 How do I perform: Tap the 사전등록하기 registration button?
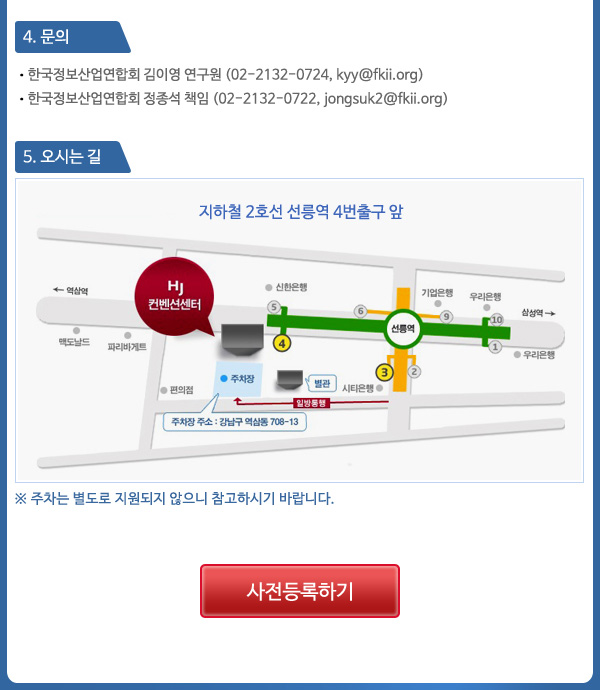[300, 591]
